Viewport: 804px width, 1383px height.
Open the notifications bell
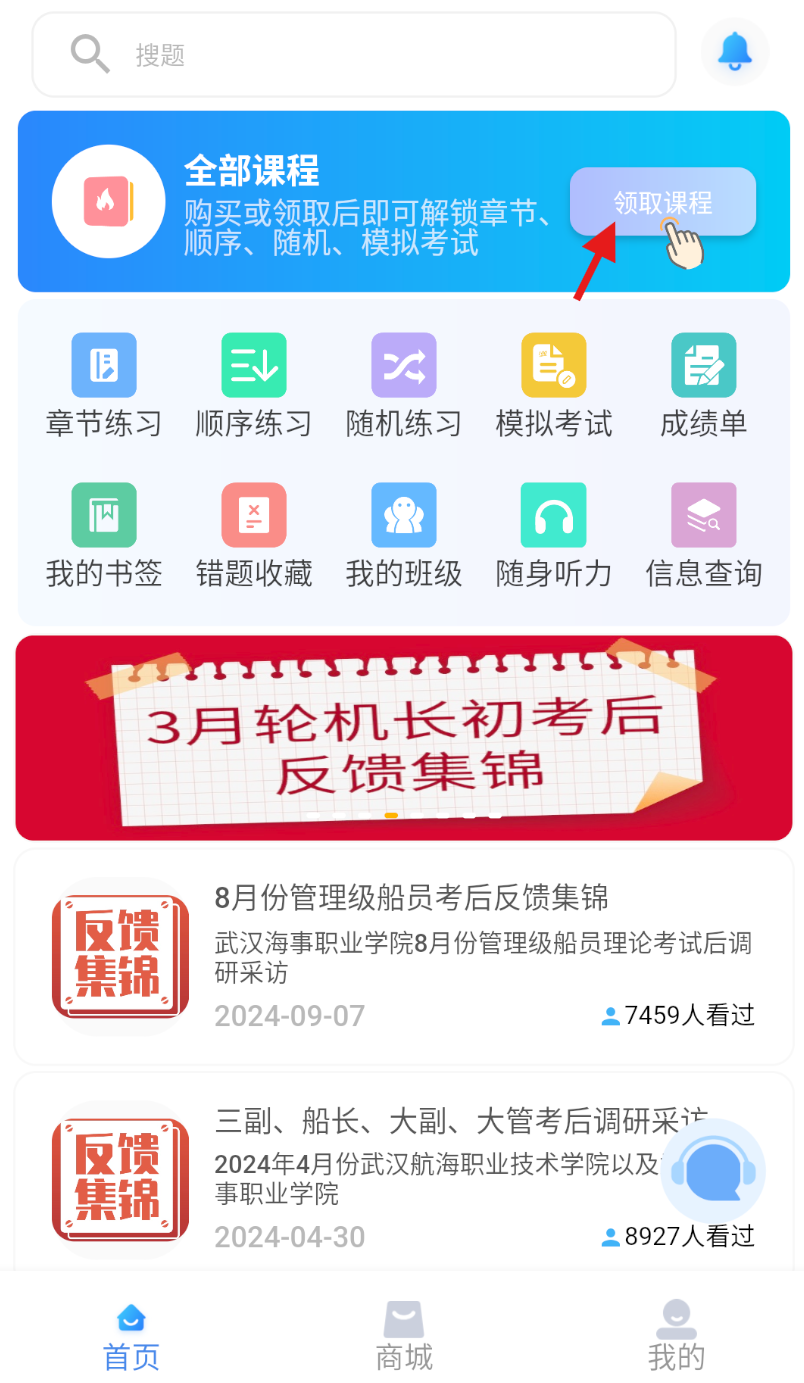735,52
